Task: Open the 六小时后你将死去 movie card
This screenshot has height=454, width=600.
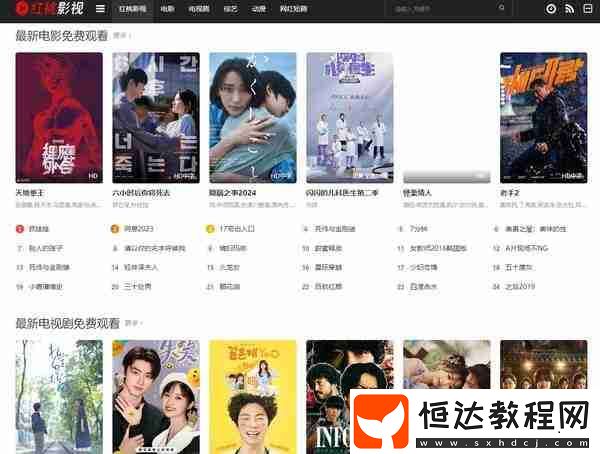Action: click(156, 117)
